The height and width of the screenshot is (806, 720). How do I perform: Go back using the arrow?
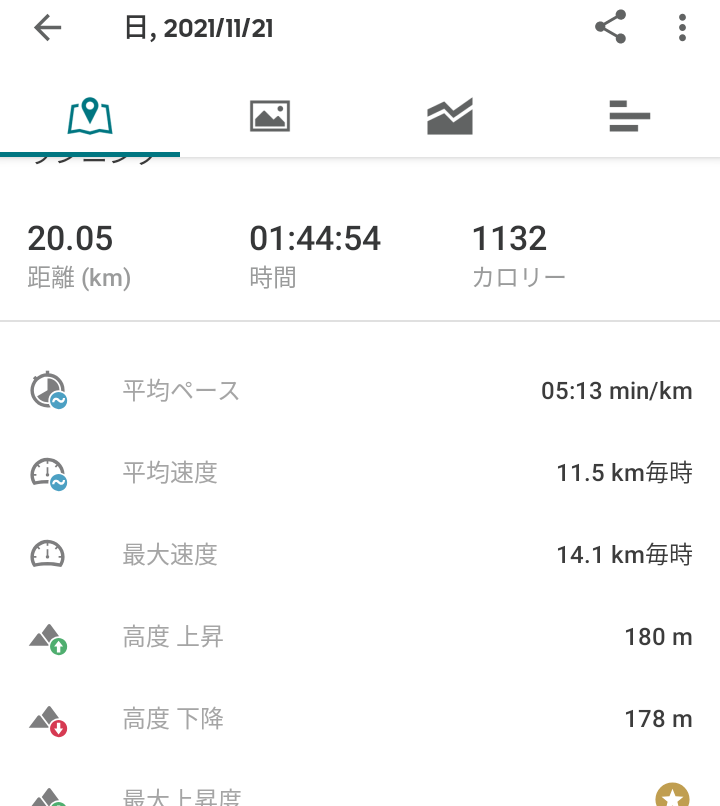47,28
